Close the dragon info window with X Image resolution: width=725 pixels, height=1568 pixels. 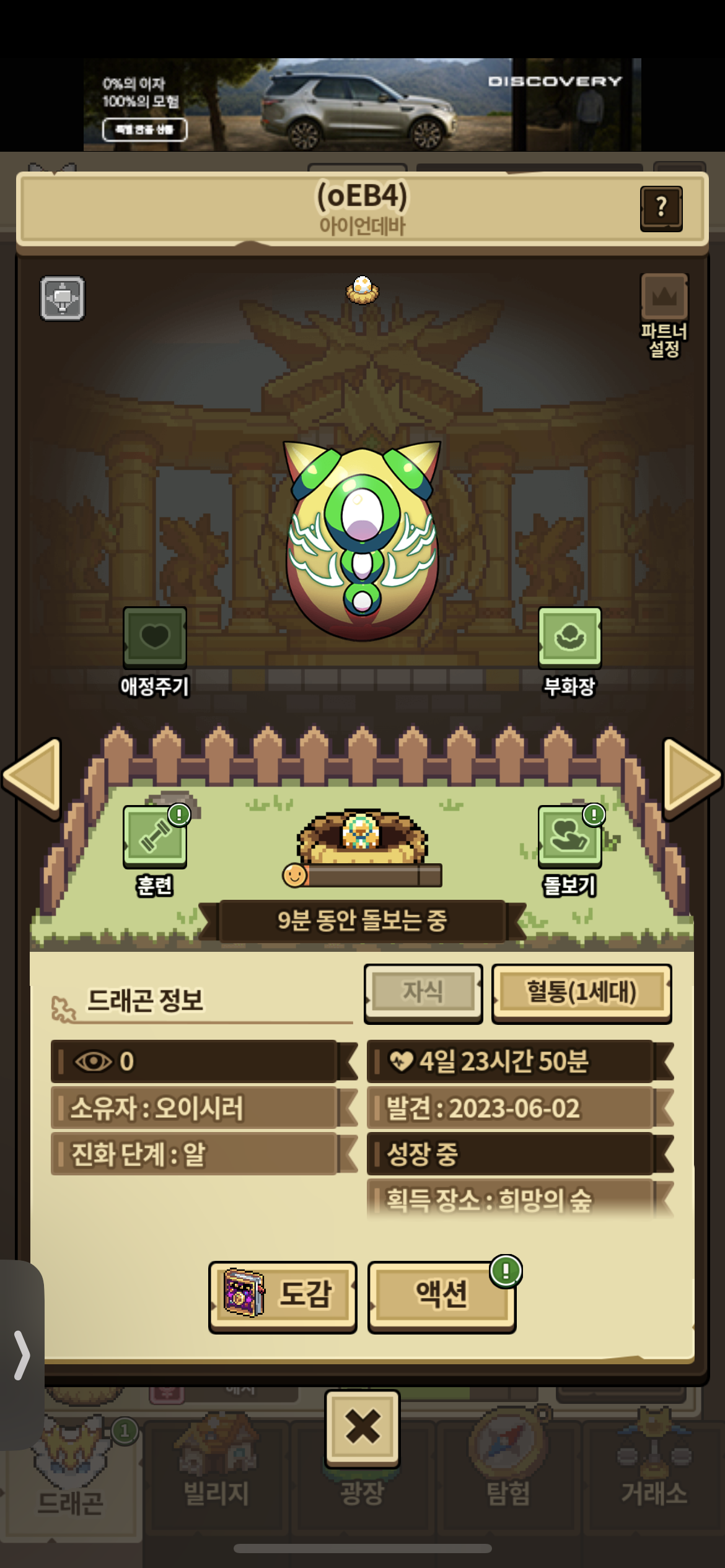coord(362,1427)
